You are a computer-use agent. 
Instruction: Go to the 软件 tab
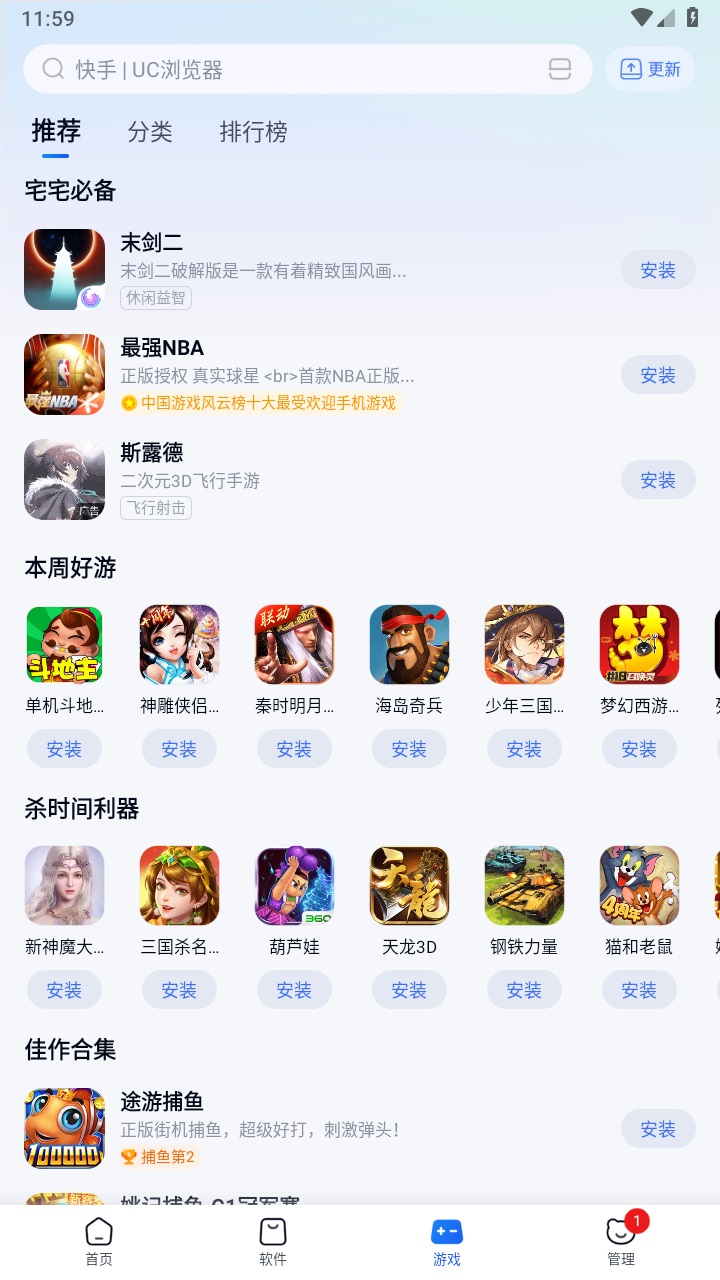[273, 1241]
